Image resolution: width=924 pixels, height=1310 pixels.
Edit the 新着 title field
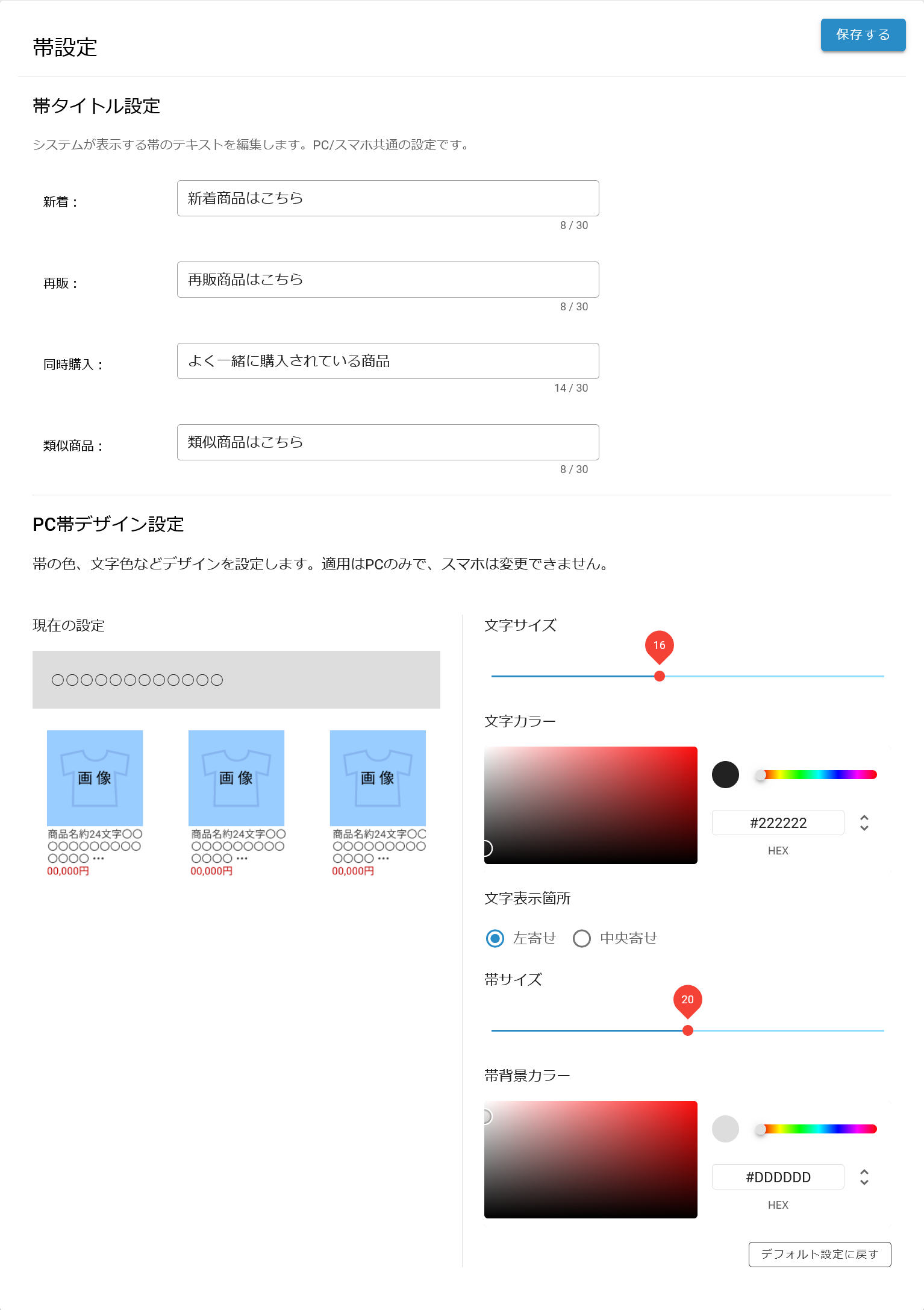coord(388,198)
